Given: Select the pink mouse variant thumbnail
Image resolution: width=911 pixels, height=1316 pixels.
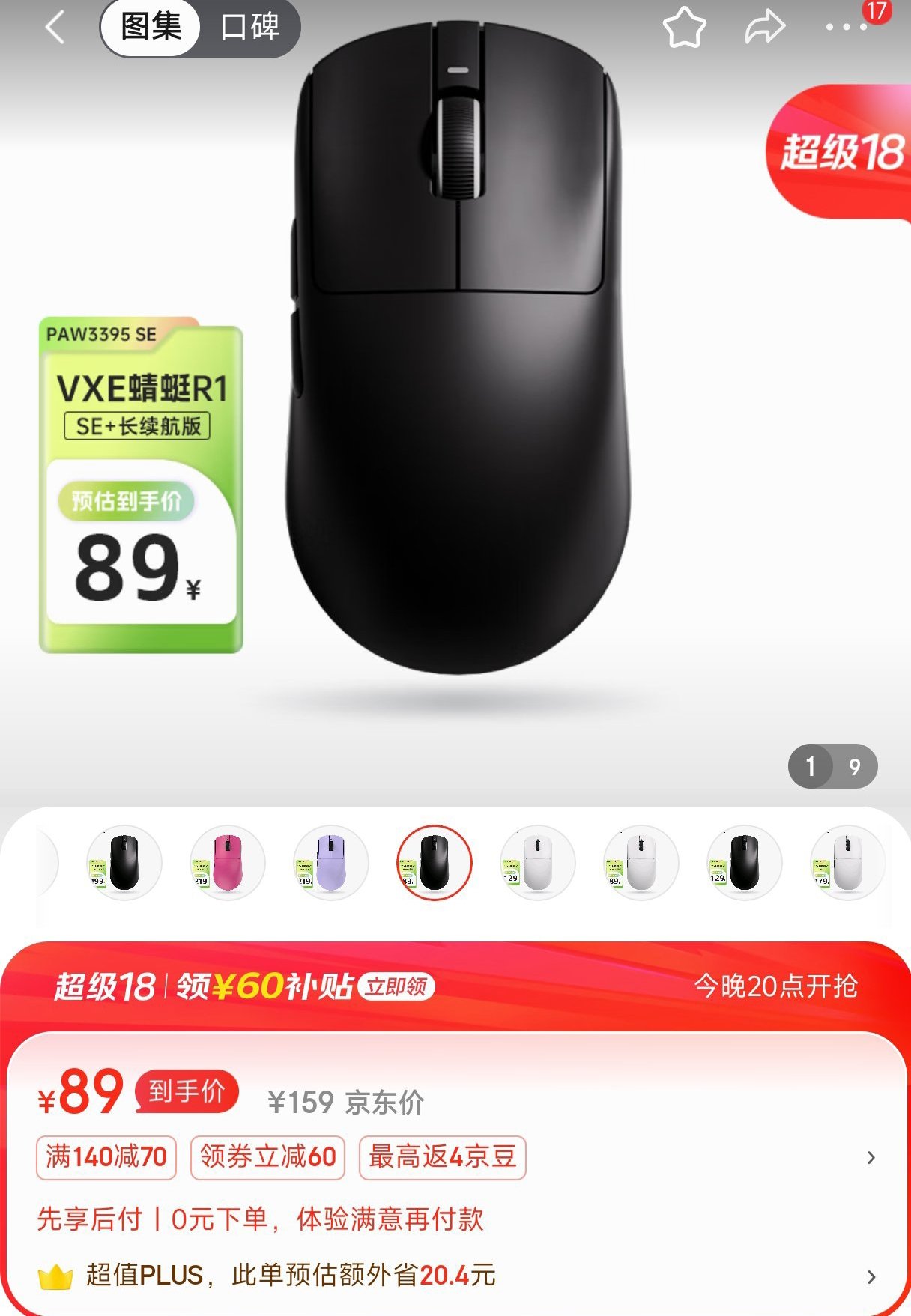Looking at the screenshot, I should [228, 863].
